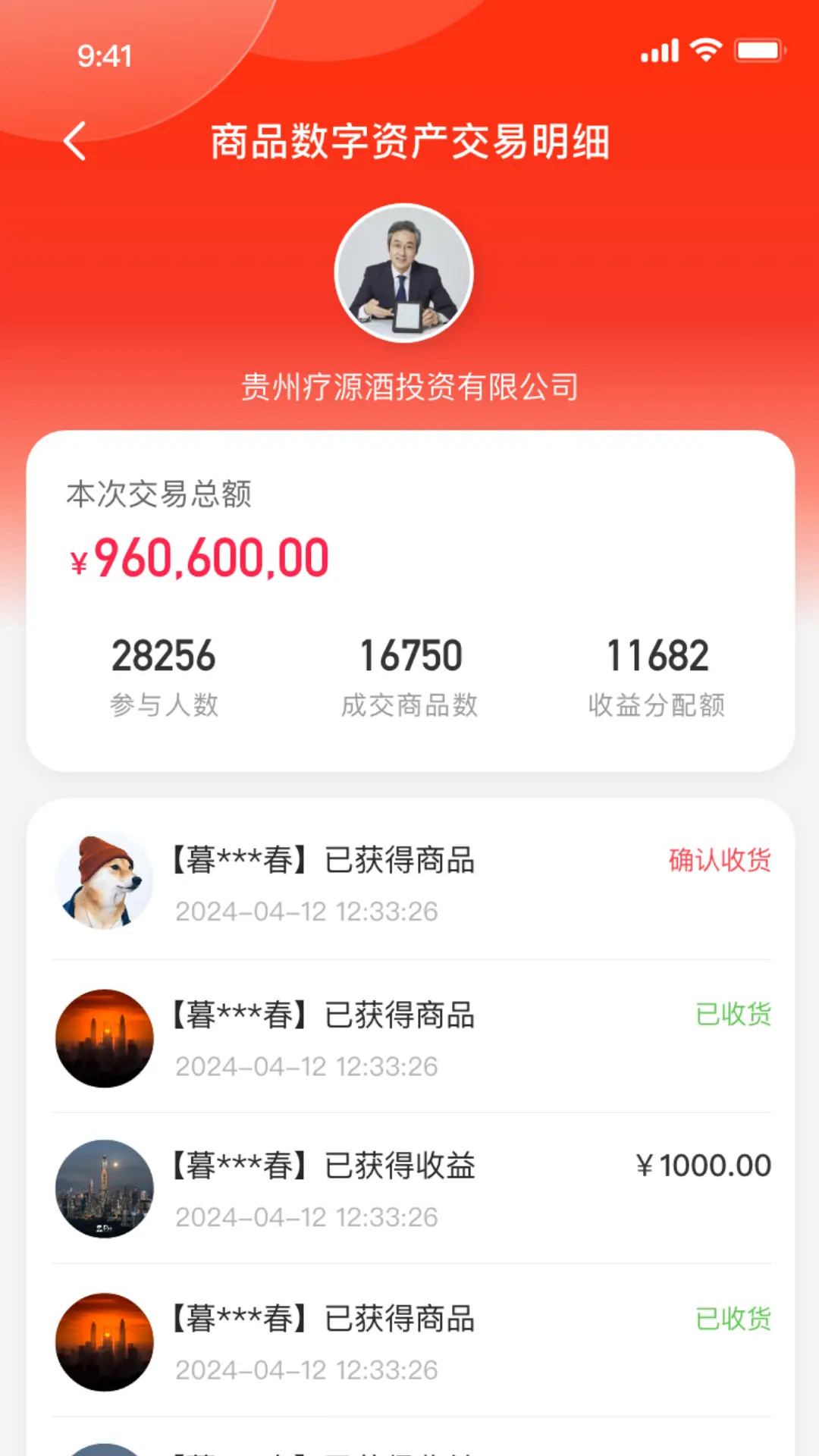The height and width of the screenshot is (1456, 819).
Task: Tap the ¥1000.00 earnings amount link
Action: click(704, 1164)
